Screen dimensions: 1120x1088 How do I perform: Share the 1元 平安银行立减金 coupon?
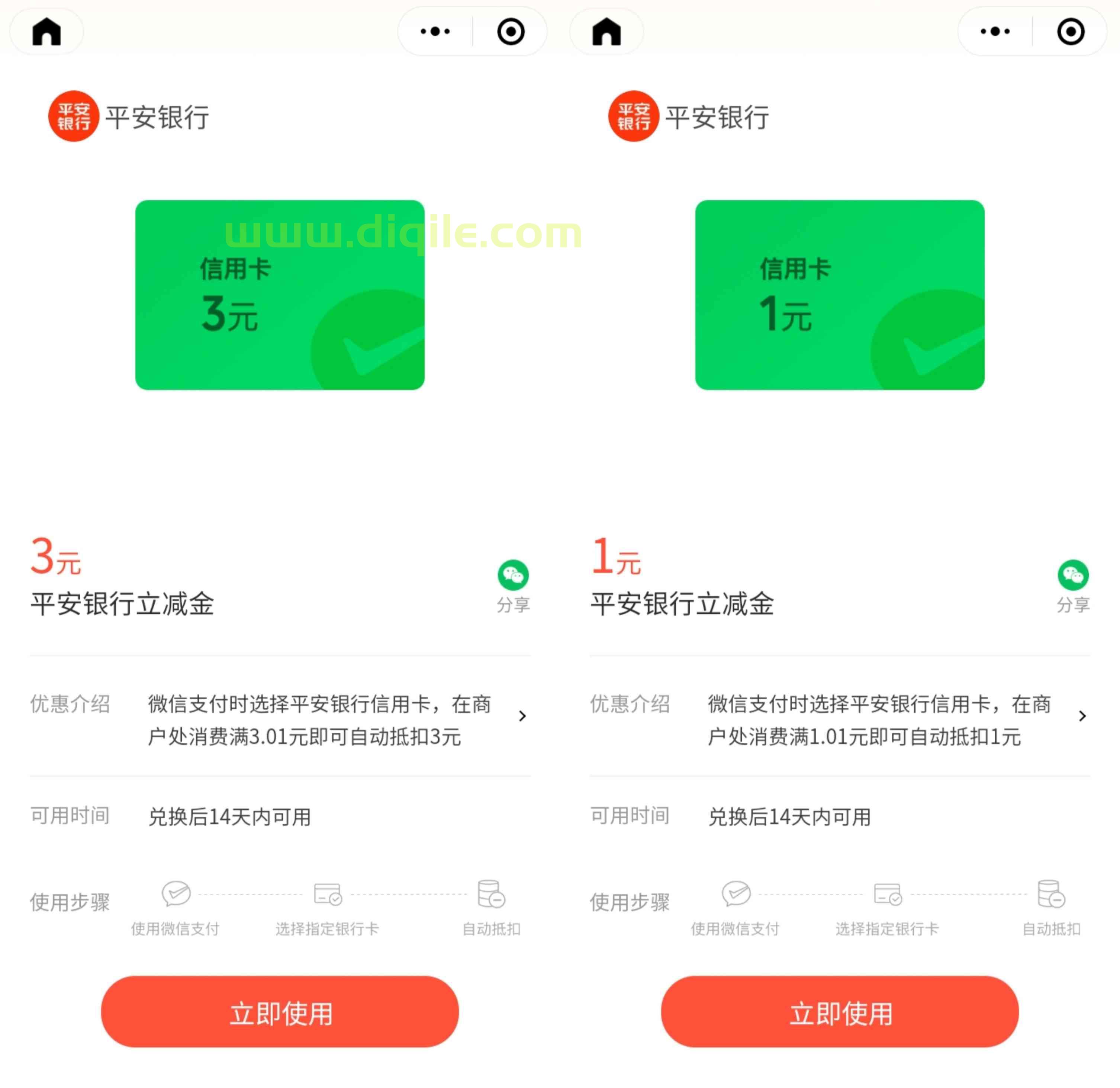pyautogui.click(x=1072, y=584)
